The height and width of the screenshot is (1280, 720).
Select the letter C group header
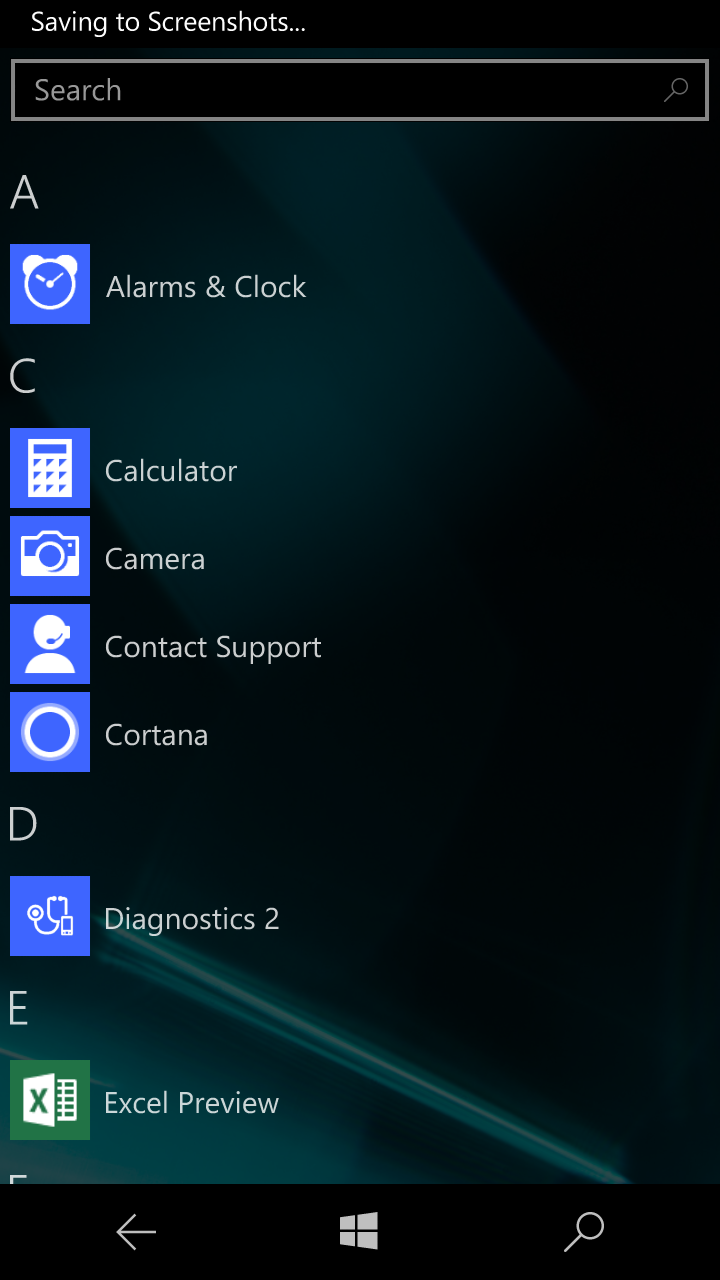[x=23, y=376]
